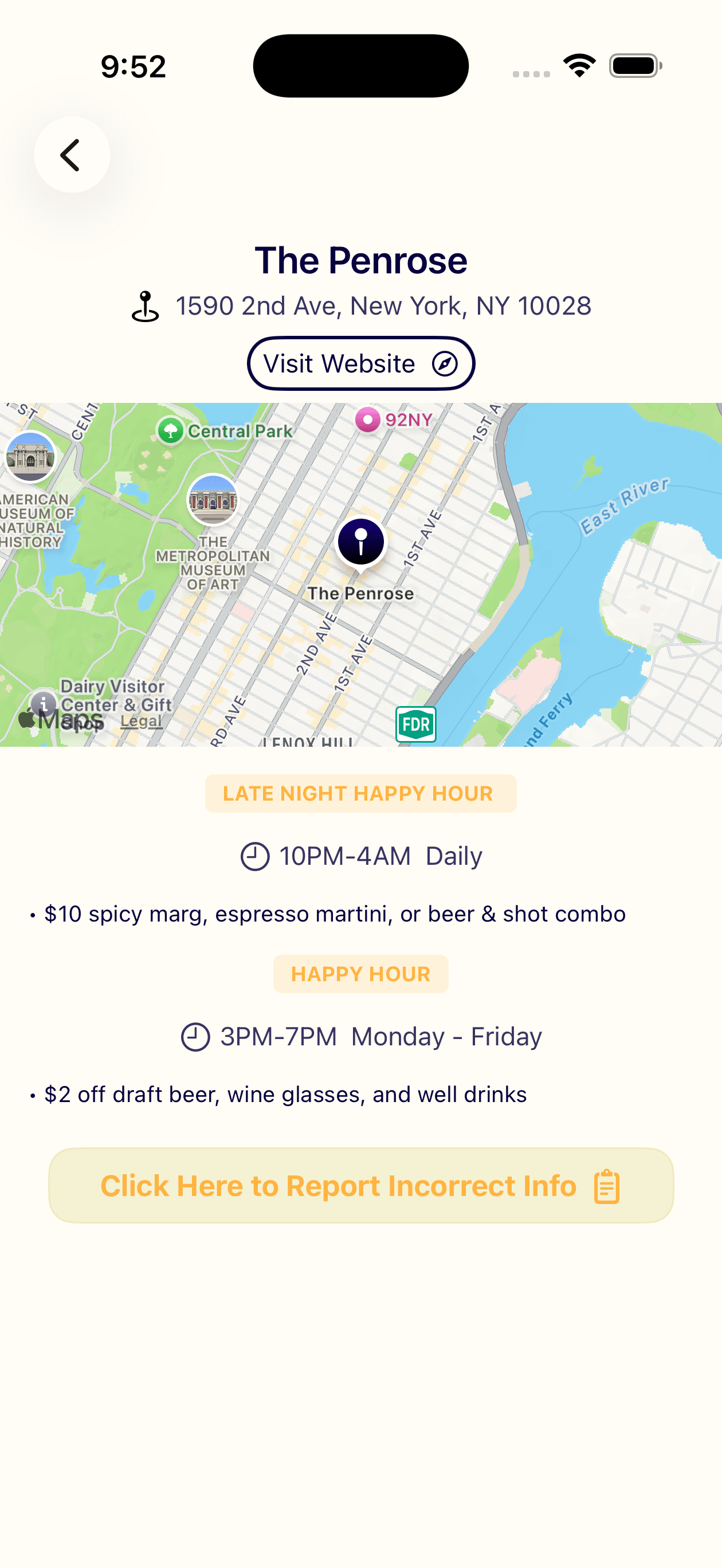Open the Metropolitan Museum of Art photo thumbnail

[x=214, y=500]
